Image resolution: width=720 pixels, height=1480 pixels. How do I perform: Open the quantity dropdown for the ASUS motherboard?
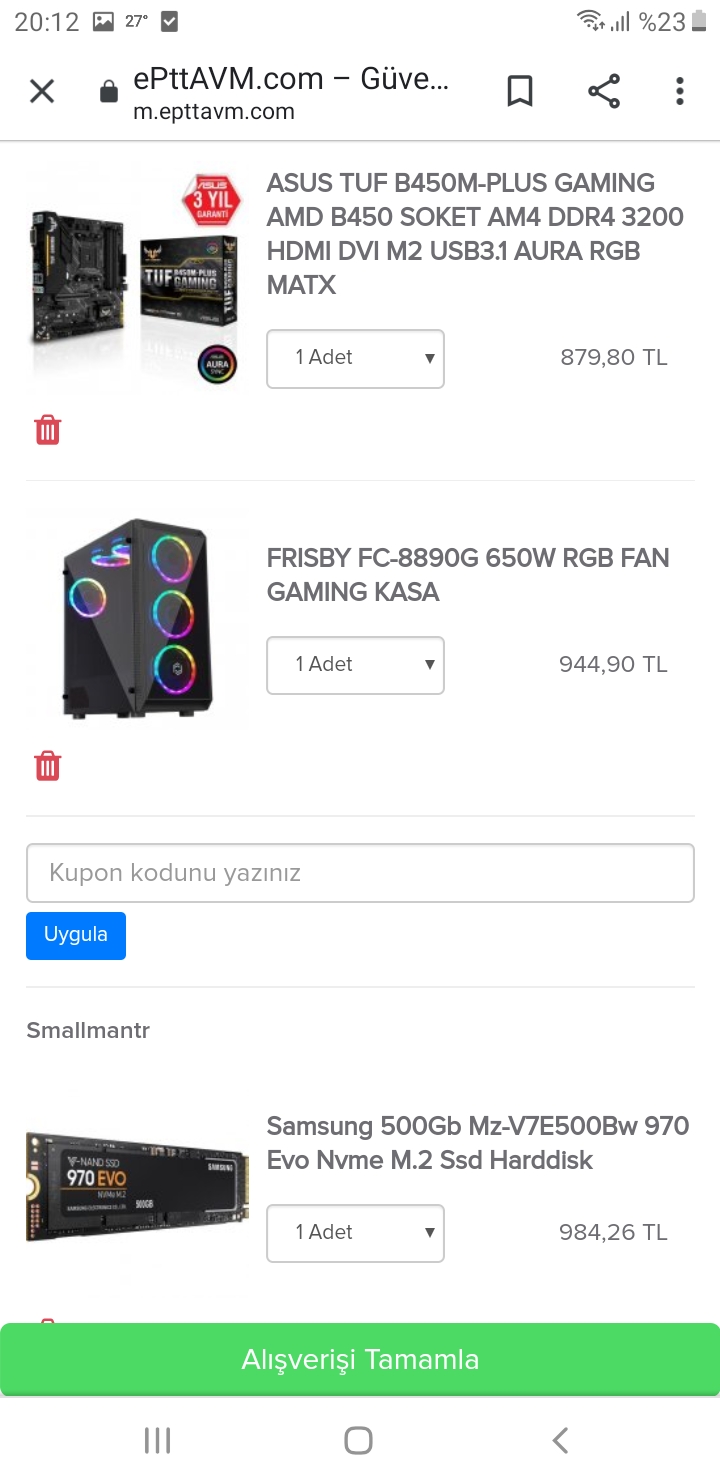point(355,358)
